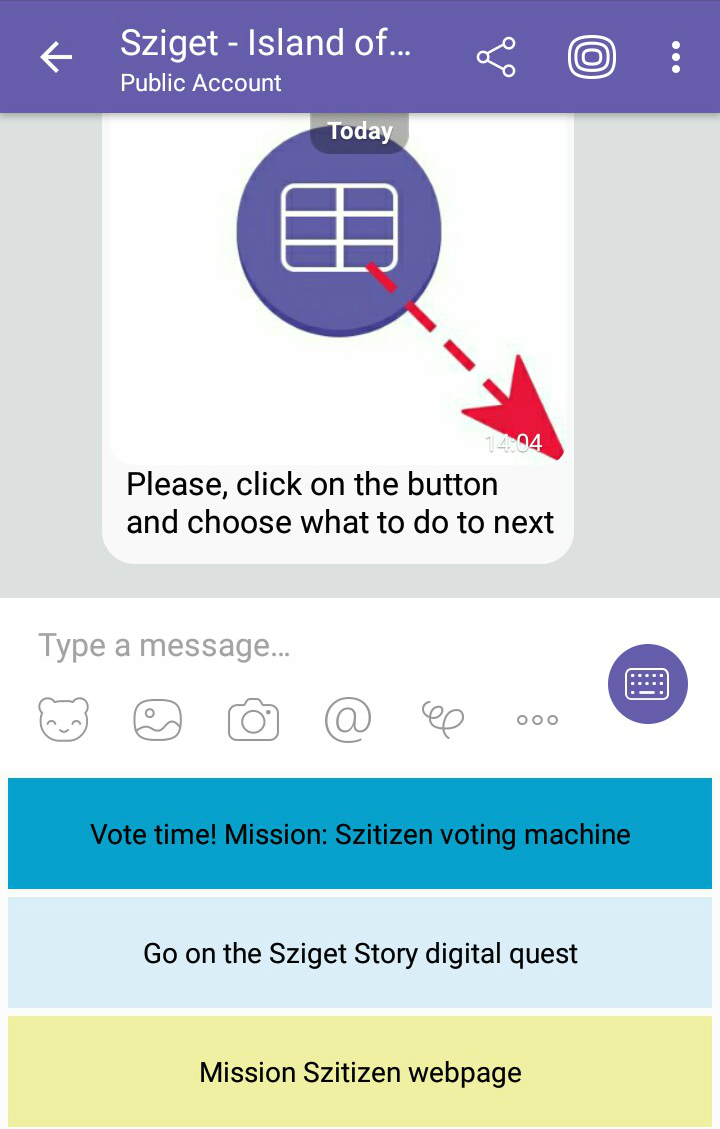Focus the Type a message field

[x=300, y=646]
